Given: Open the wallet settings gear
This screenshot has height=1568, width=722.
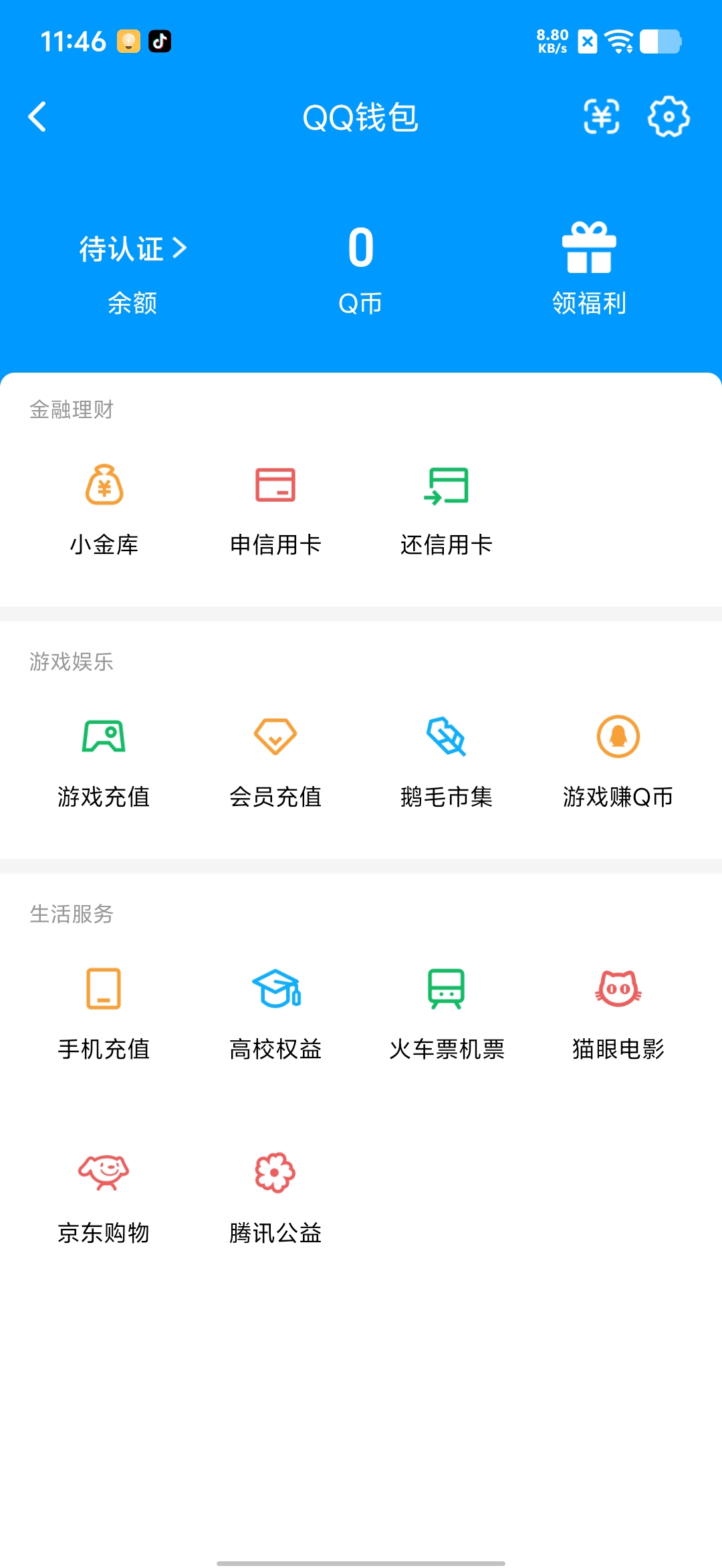Looking at the screenshot, I should 669,117.
